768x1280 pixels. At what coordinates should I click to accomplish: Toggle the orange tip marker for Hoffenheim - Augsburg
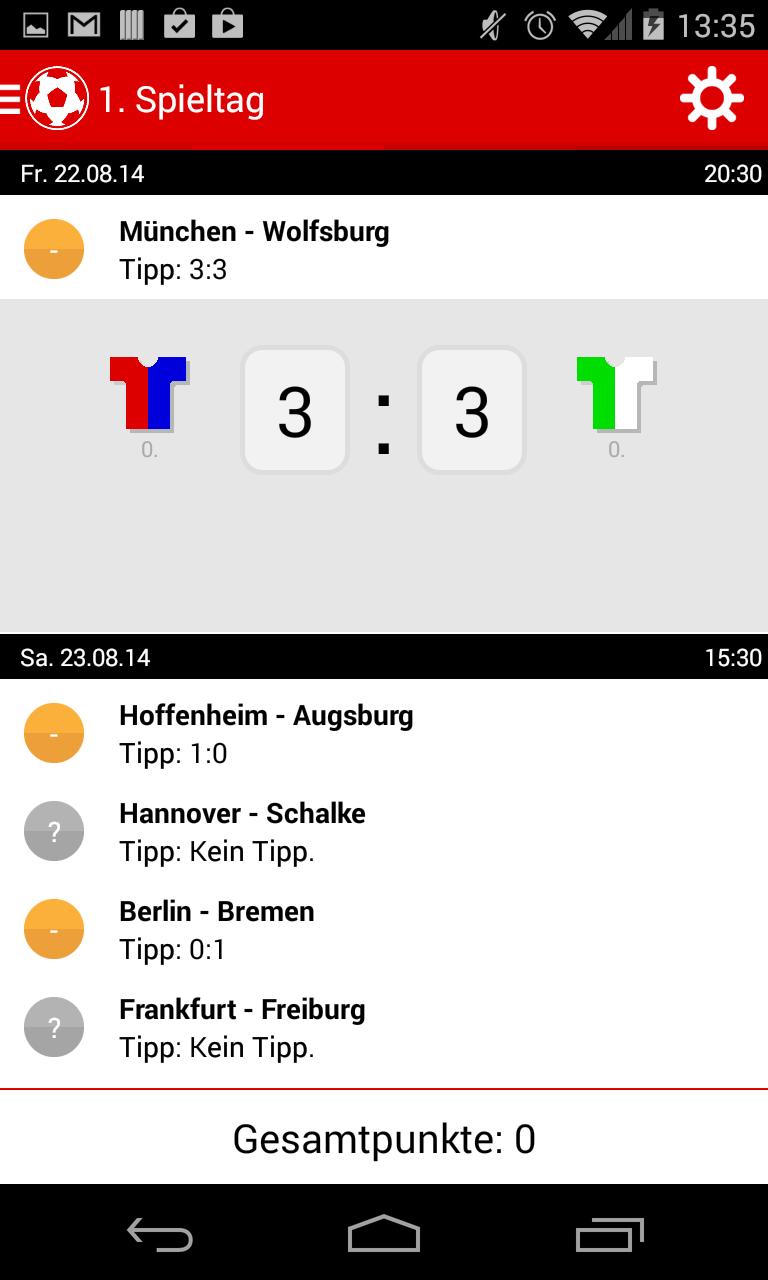coord(54,733)
